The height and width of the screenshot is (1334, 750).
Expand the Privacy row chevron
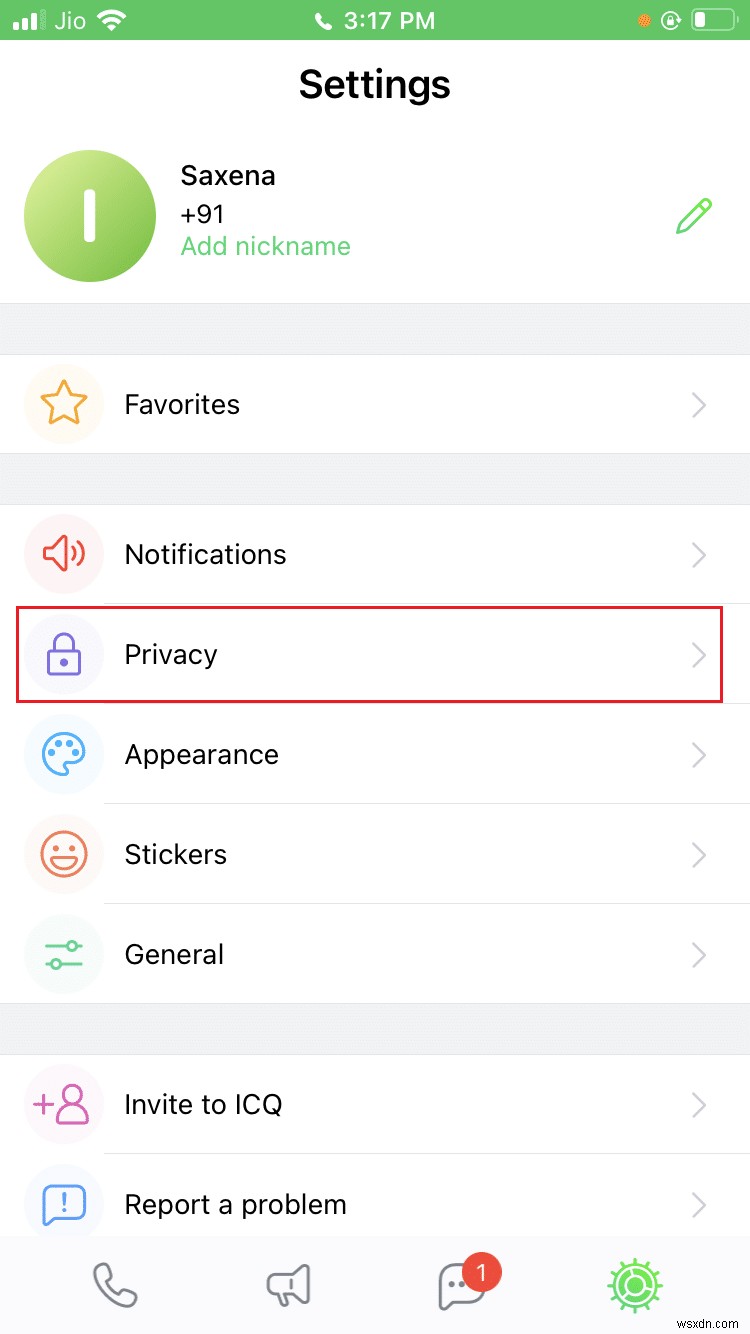coord(699,655)
